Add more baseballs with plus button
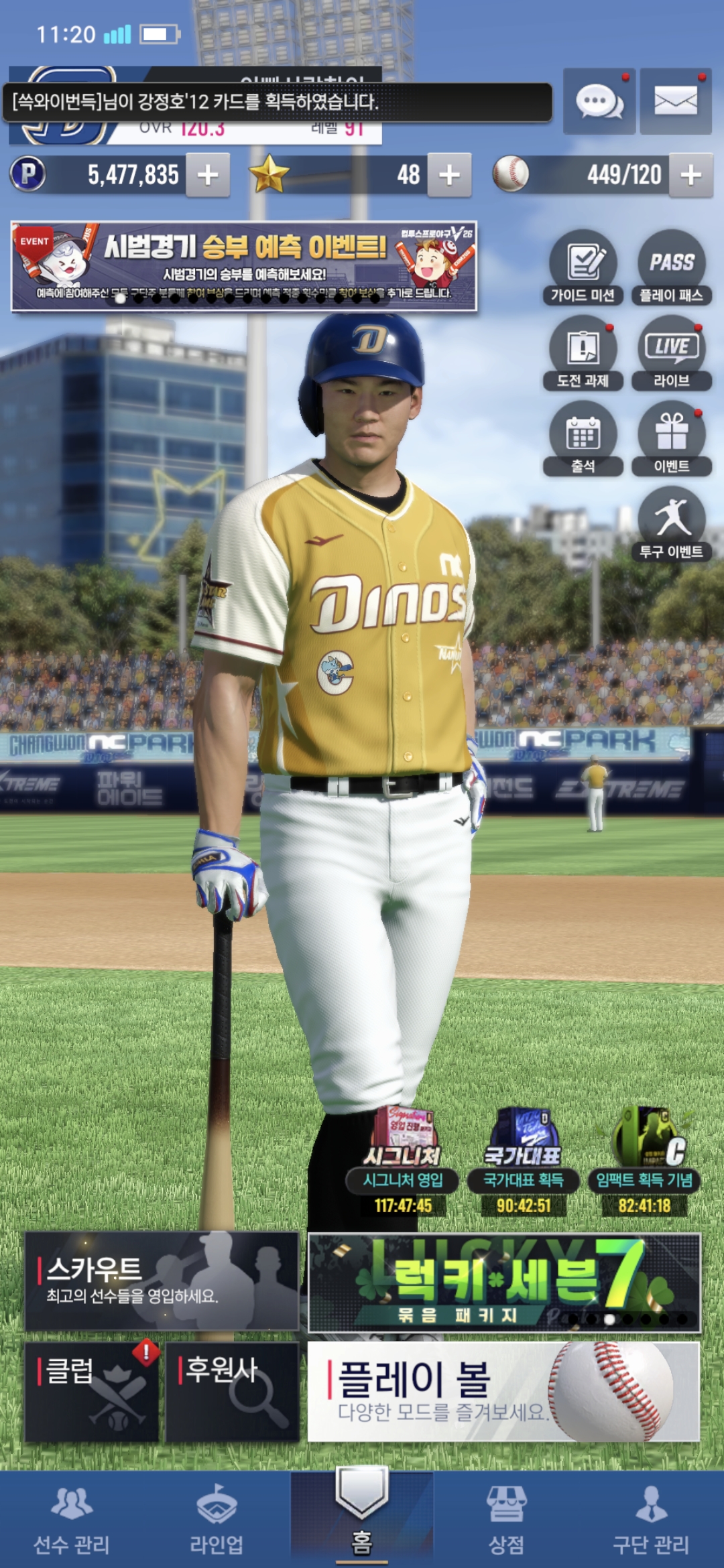Image resolution: width=724 pixels, height=1568 pixels. click(x=690, y=175)
